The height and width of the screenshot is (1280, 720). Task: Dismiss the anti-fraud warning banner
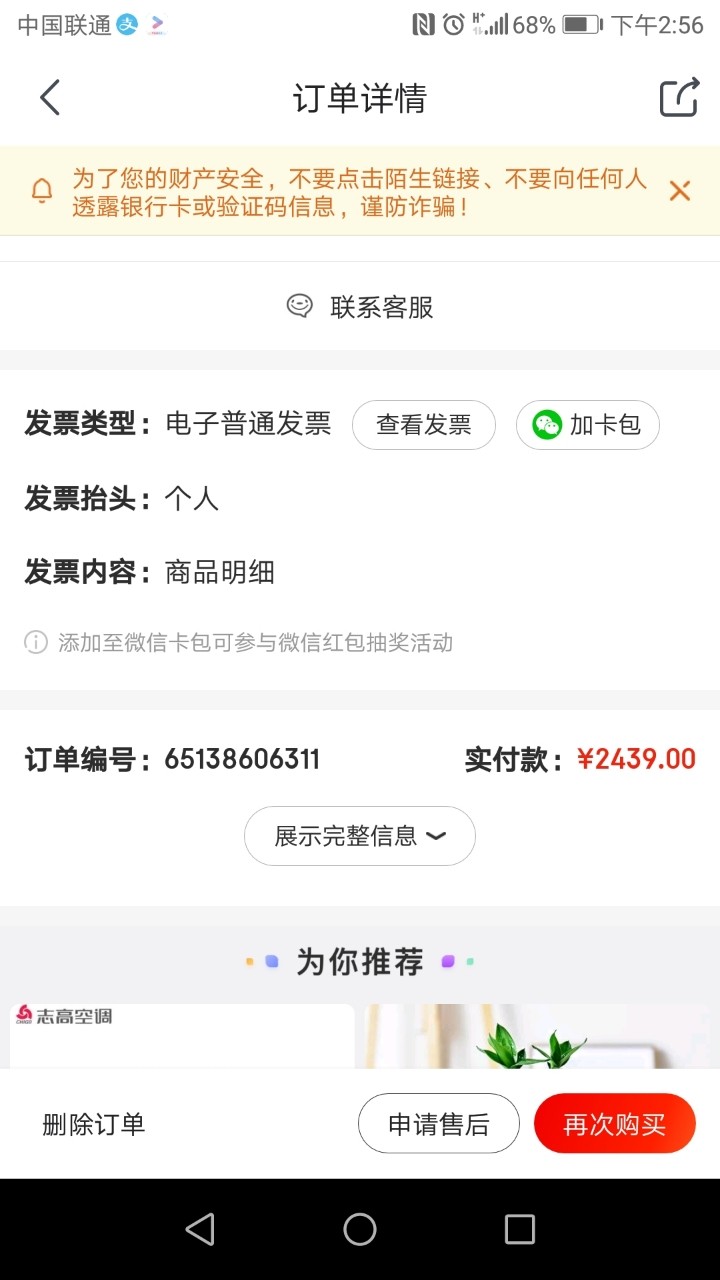[x=680, y=189]
